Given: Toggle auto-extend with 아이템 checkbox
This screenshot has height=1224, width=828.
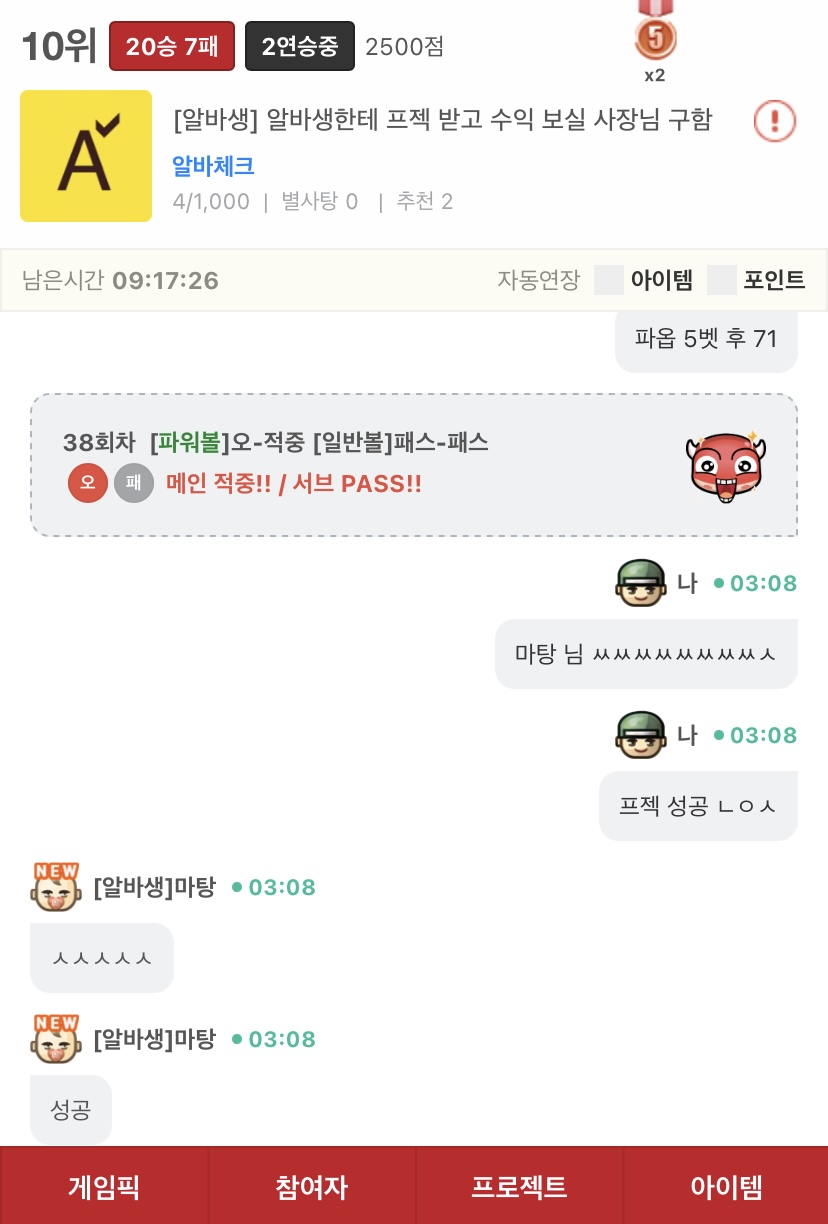Looking at the screenshot, I should pyautogui.click(x=609, y=280).
